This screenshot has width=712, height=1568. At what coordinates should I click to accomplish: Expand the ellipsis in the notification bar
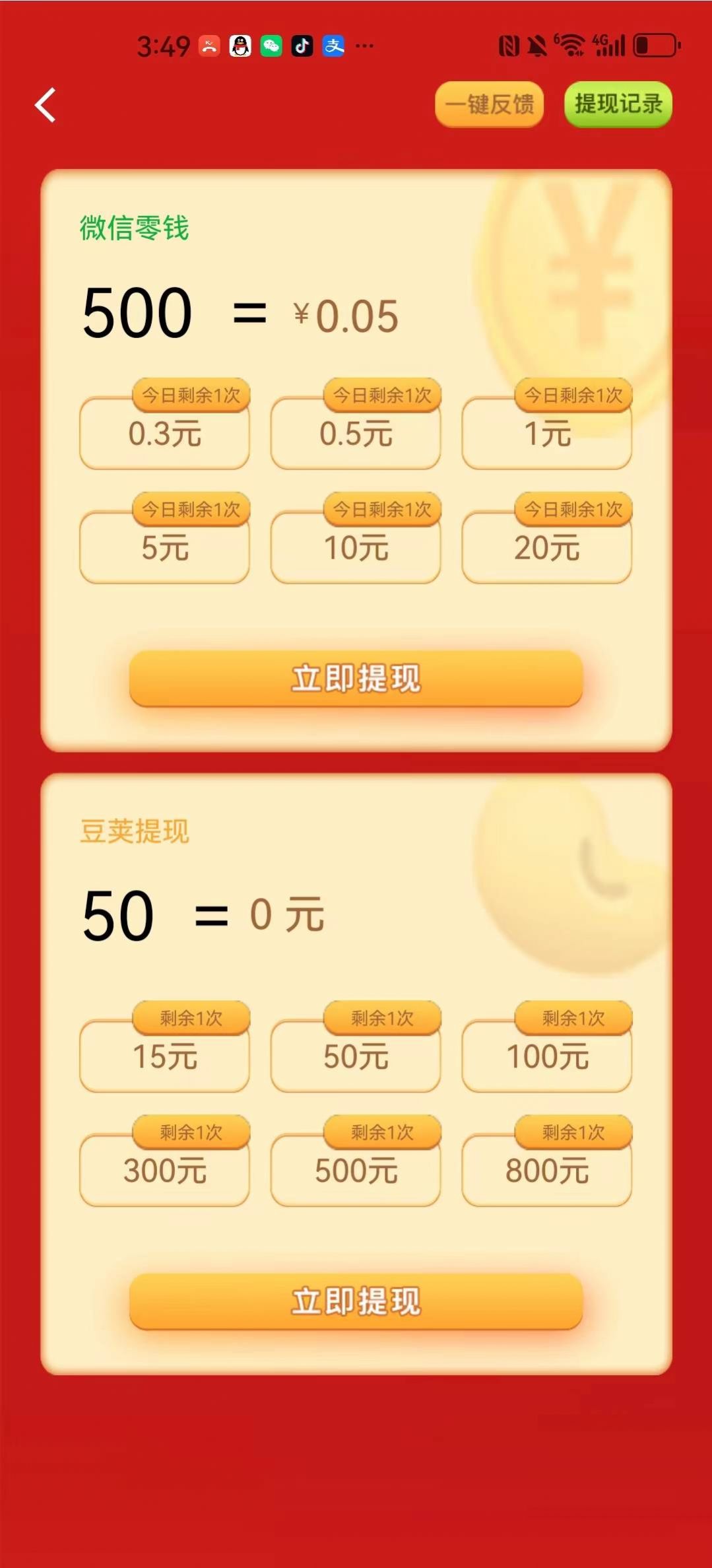pos(364,45)
